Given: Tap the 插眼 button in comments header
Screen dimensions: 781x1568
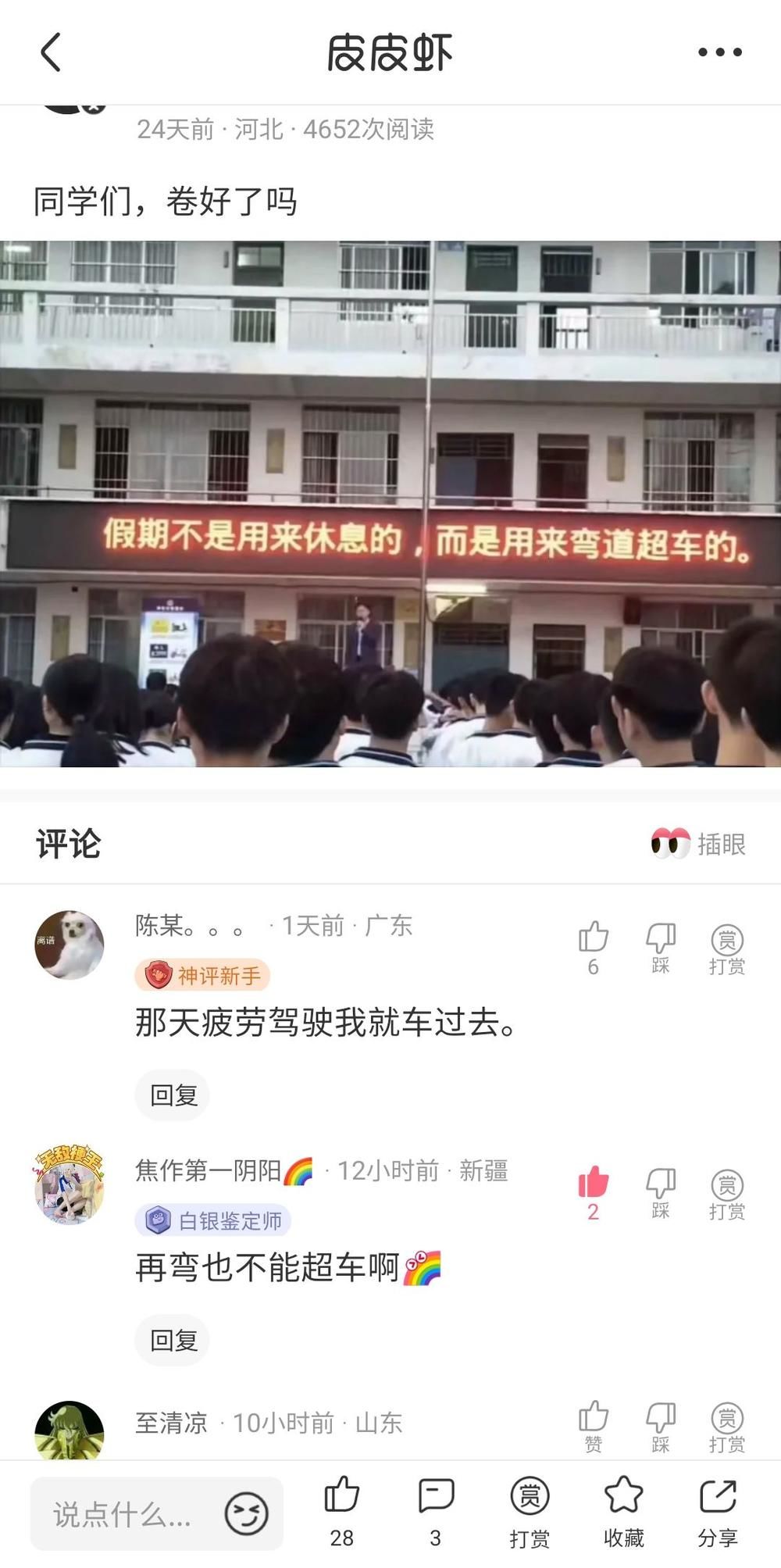Looking at the screenshot, I should click(698, 844).
